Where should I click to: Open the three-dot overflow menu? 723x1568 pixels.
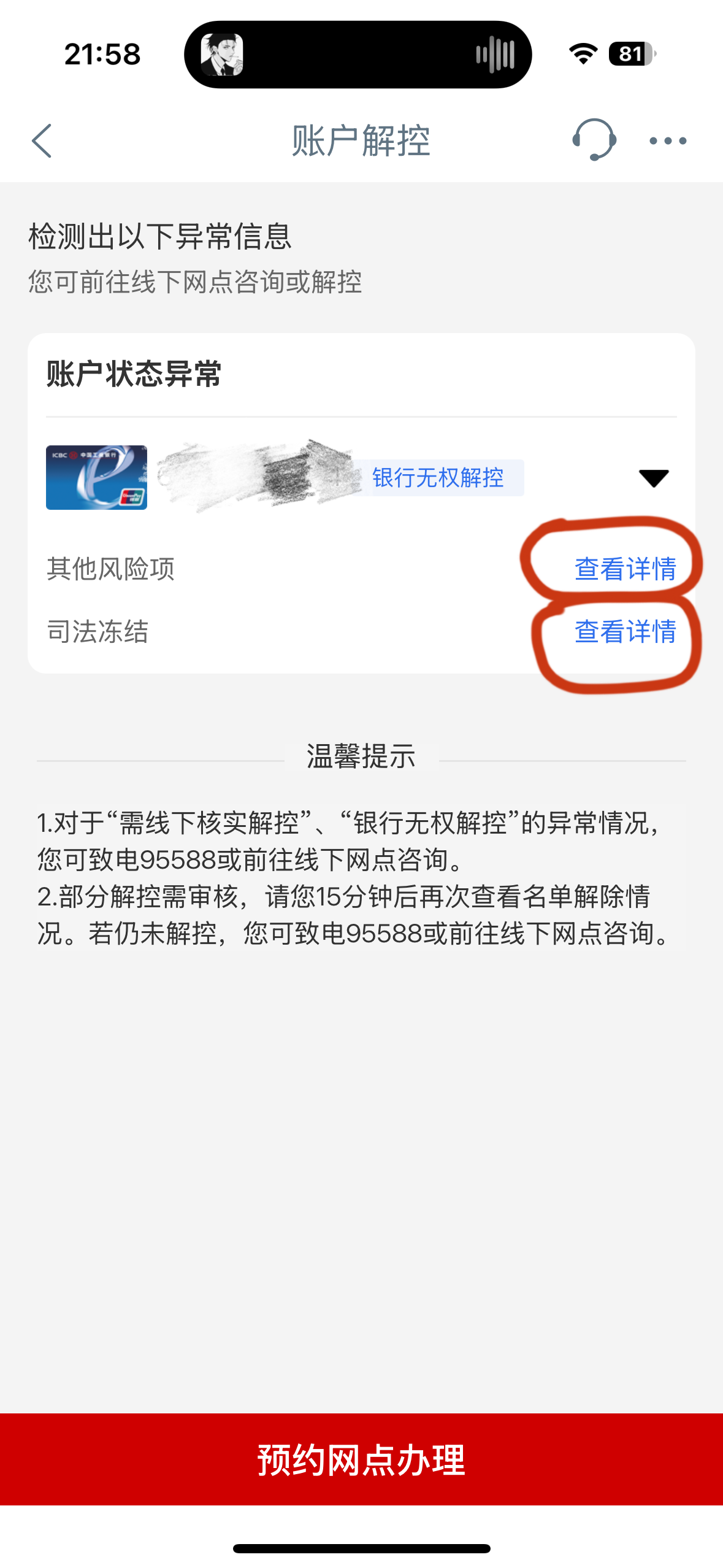pyautogui.click(x=668, y=140)
